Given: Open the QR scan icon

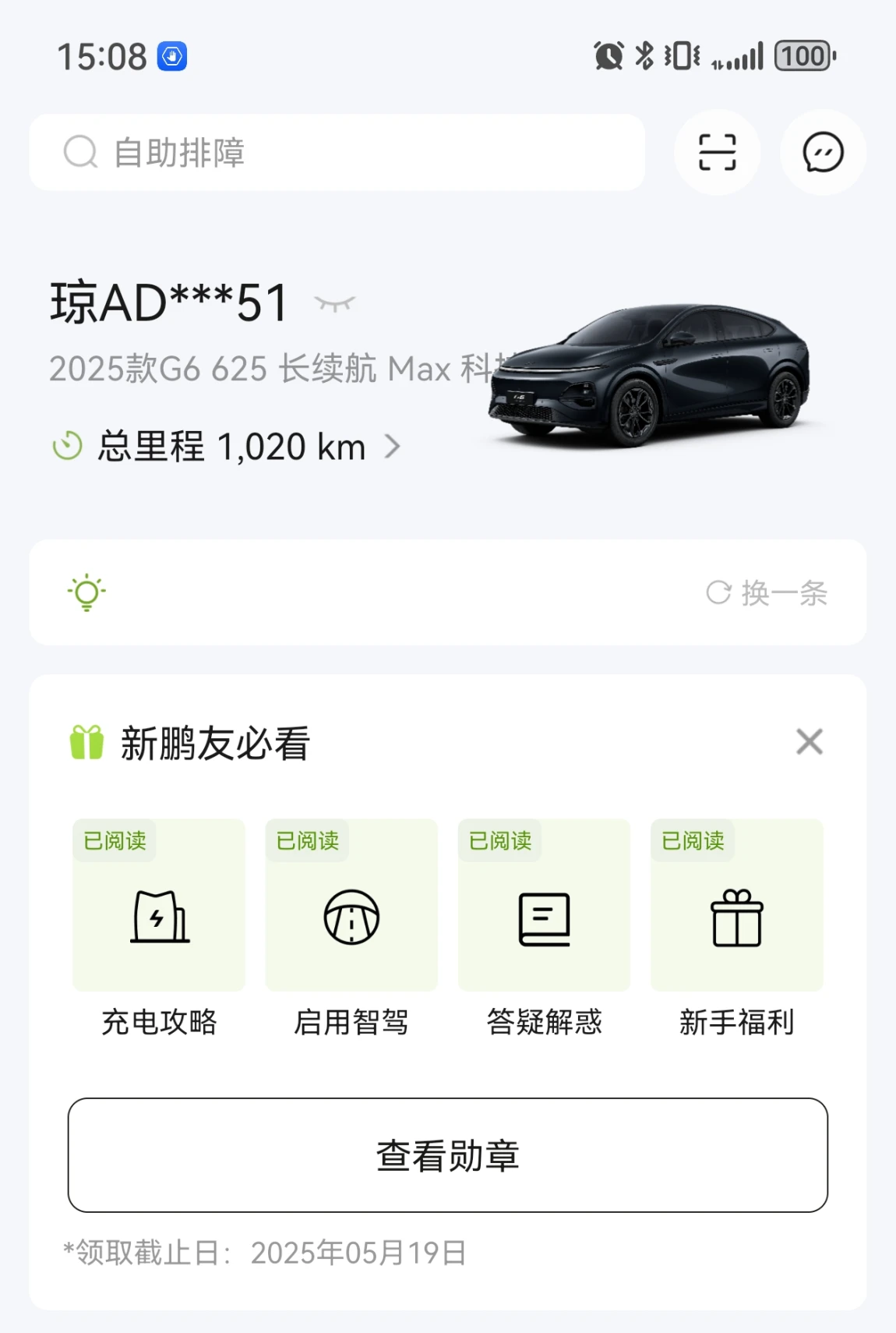Looking at the screenshot, I should pos(717,152).
